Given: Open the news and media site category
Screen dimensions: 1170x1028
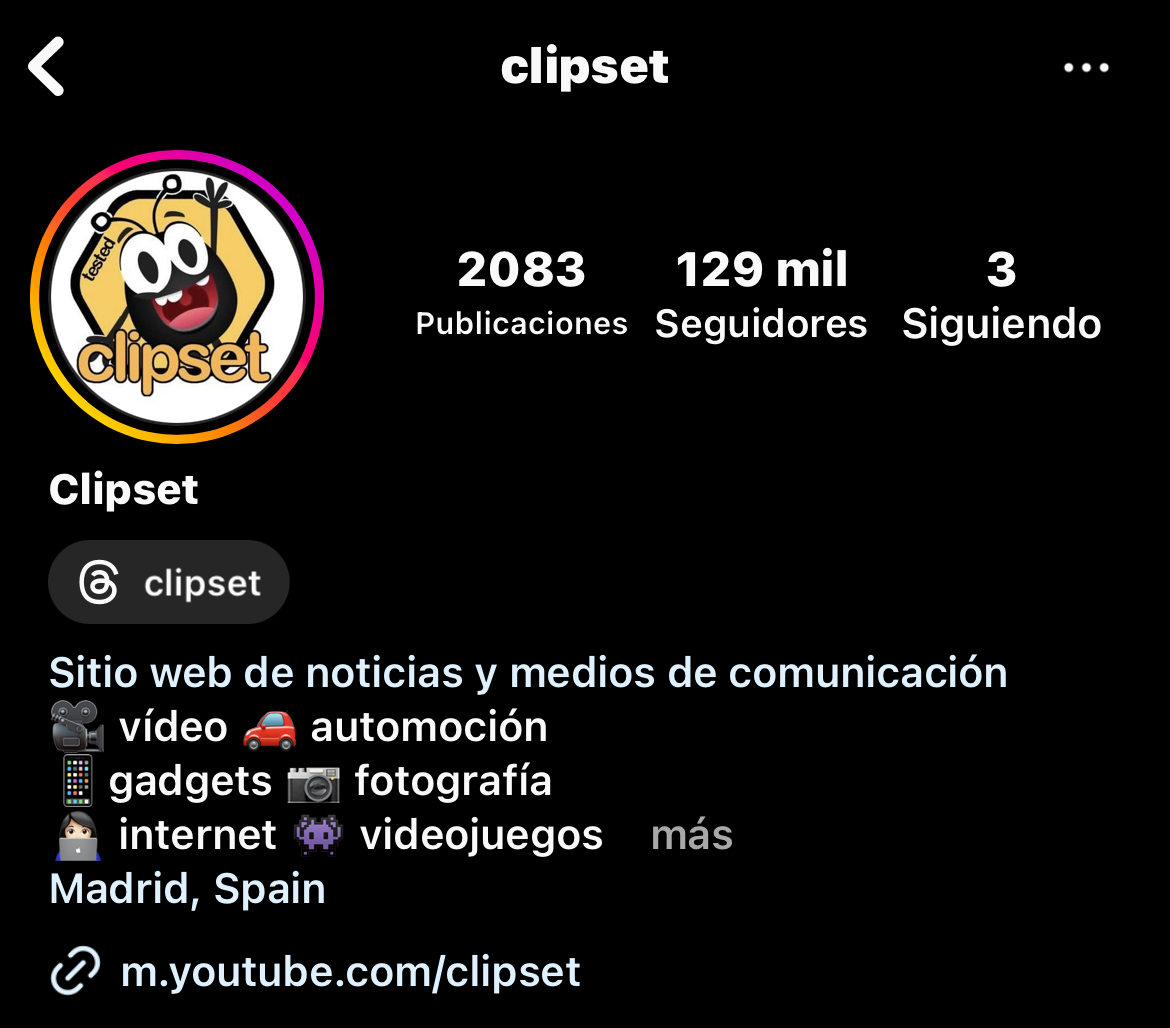Looking at the screenshot, I should [x=528, y=673].
